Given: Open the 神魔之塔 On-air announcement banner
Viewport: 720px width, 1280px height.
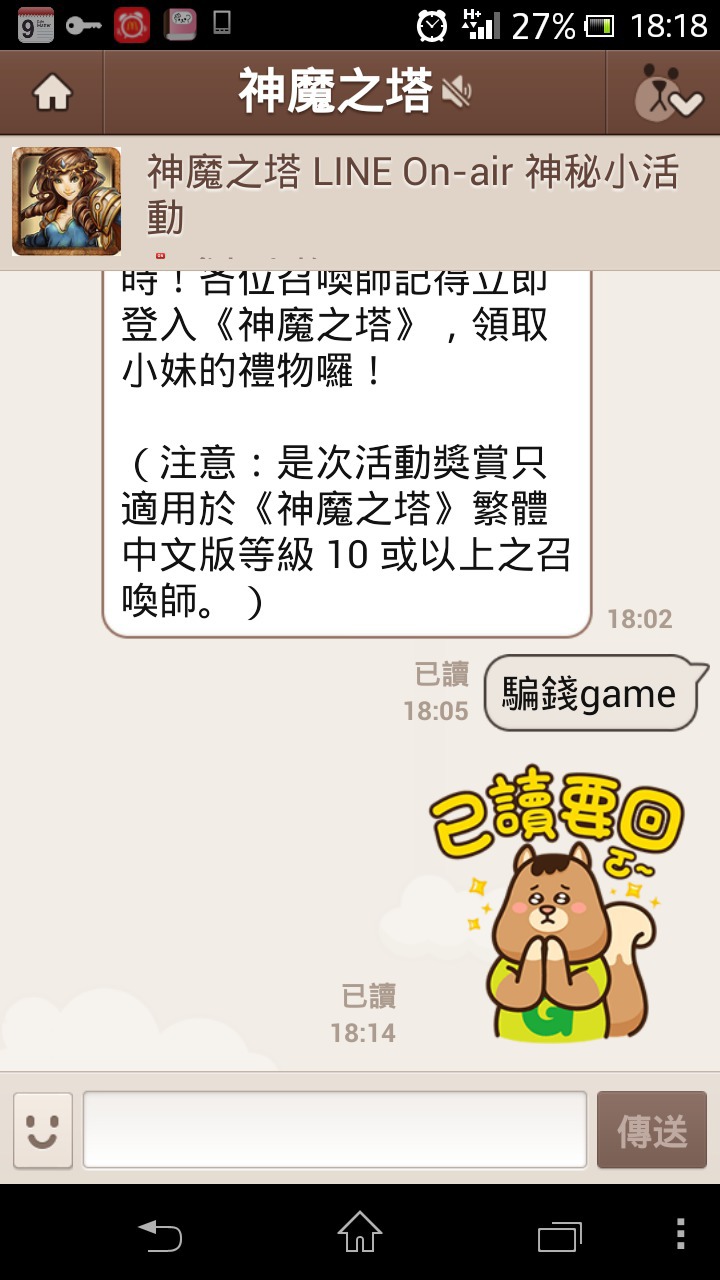Looking at the screenshot, I should [360, 202].
